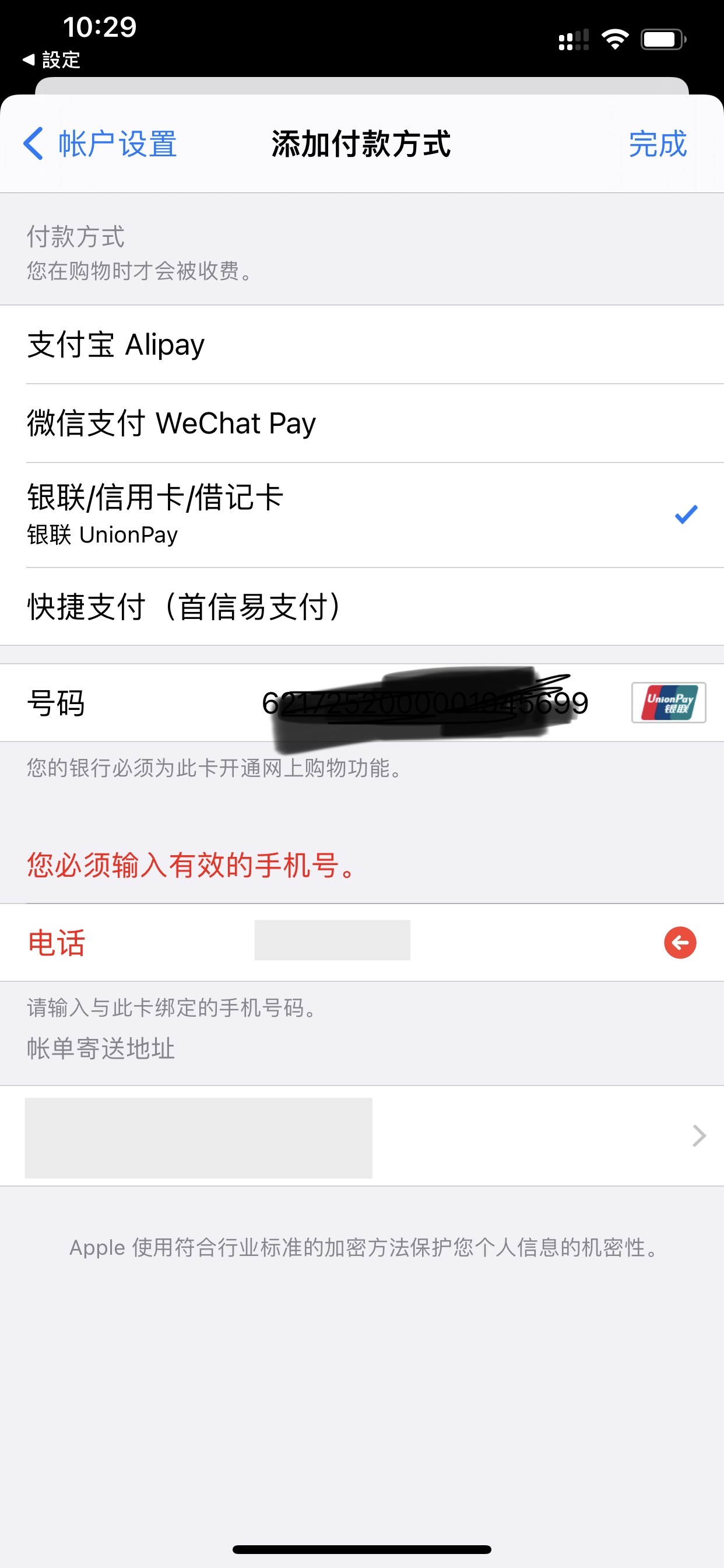The width and height of the screenshot is (724, 1568).
Task: Tap 完成 to finish adding payment
Action: click(x=657, y=144)
